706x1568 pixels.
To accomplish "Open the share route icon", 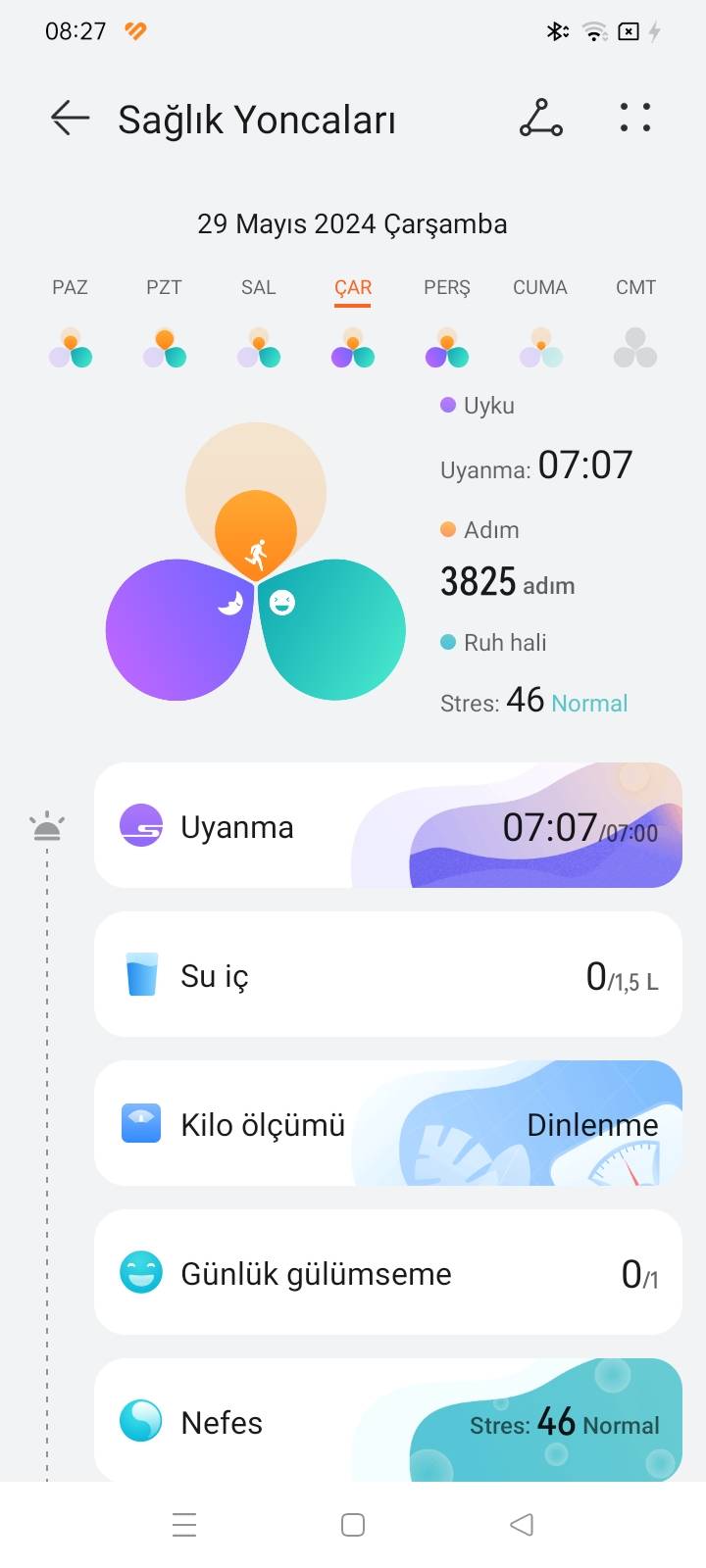I will (540, 119).
